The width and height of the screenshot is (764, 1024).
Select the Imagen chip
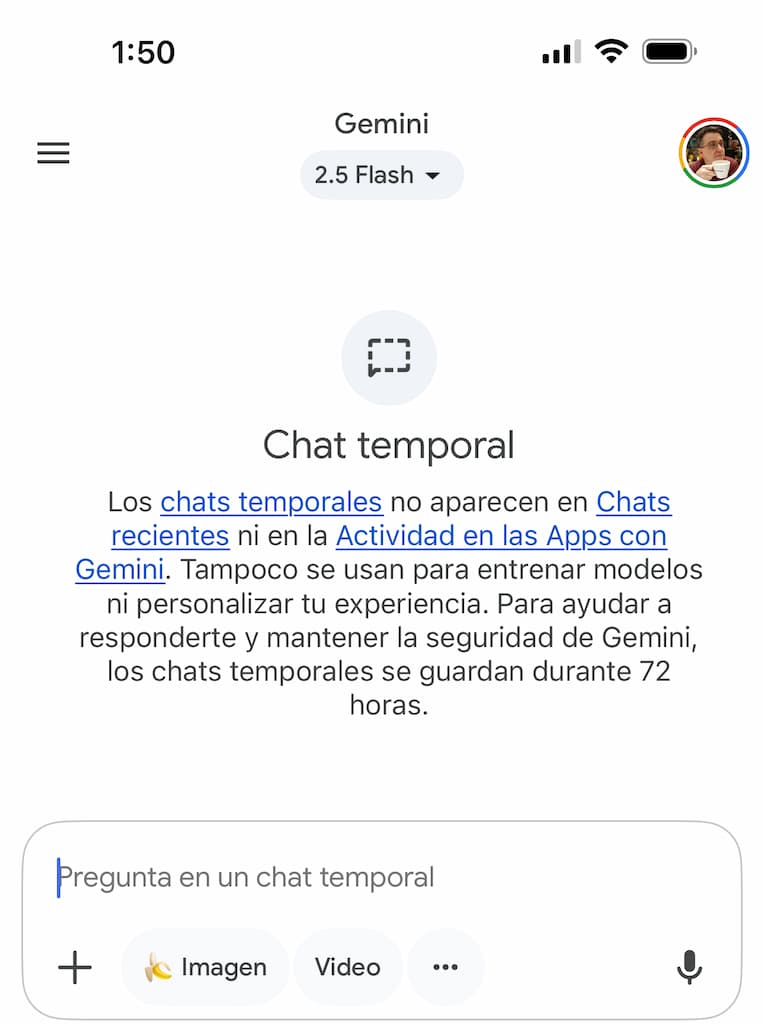pos(205,967)
